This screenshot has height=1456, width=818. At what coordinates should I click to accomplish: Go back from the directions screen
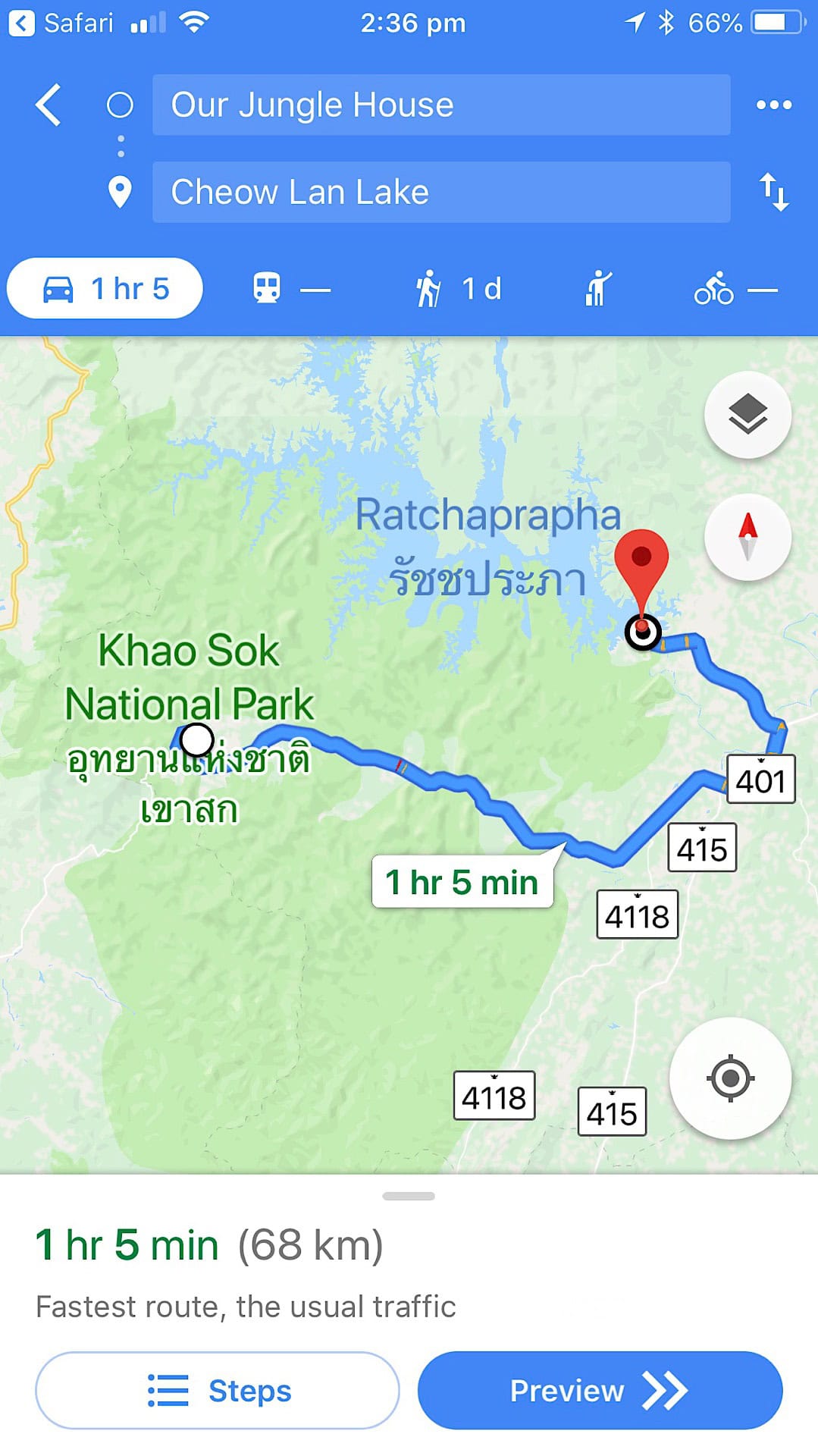tap(48, 105)
